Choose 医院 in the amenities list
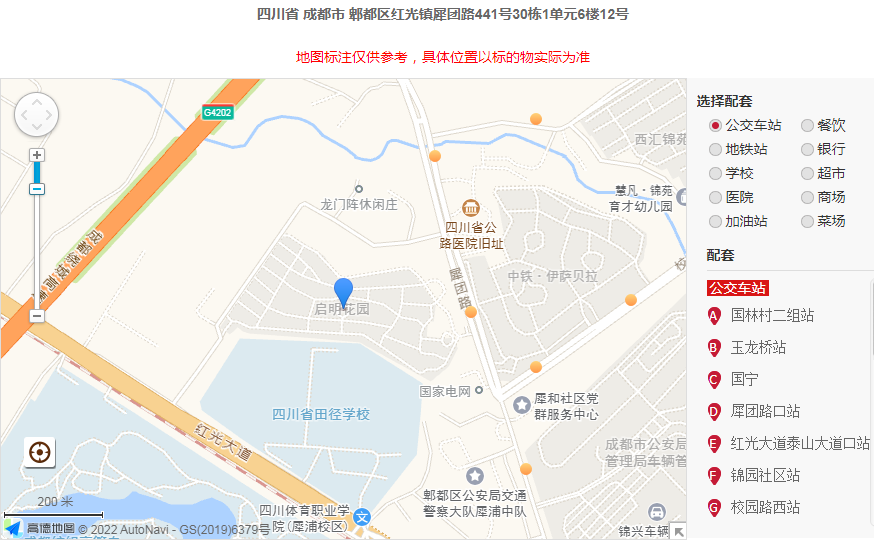 pyautogui.click(x=715, y=197)
